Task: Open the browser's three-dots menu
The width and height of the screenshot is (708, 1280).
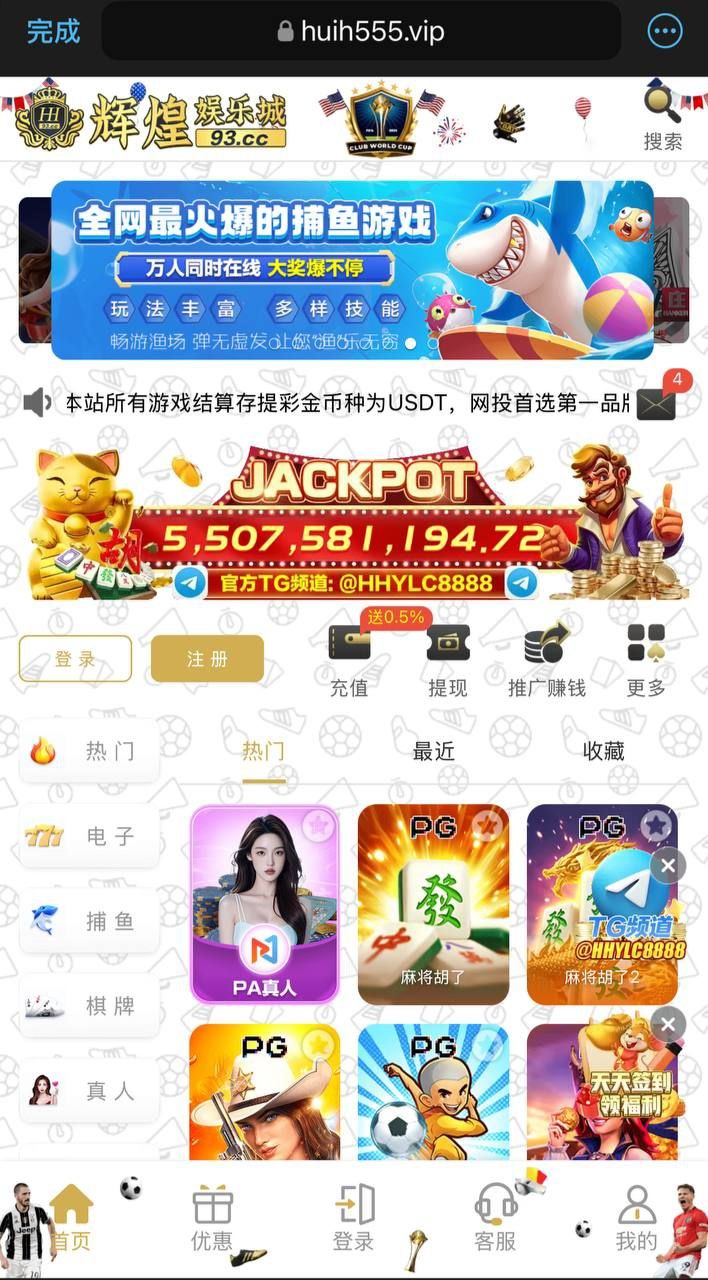Action: pos(665,31)
